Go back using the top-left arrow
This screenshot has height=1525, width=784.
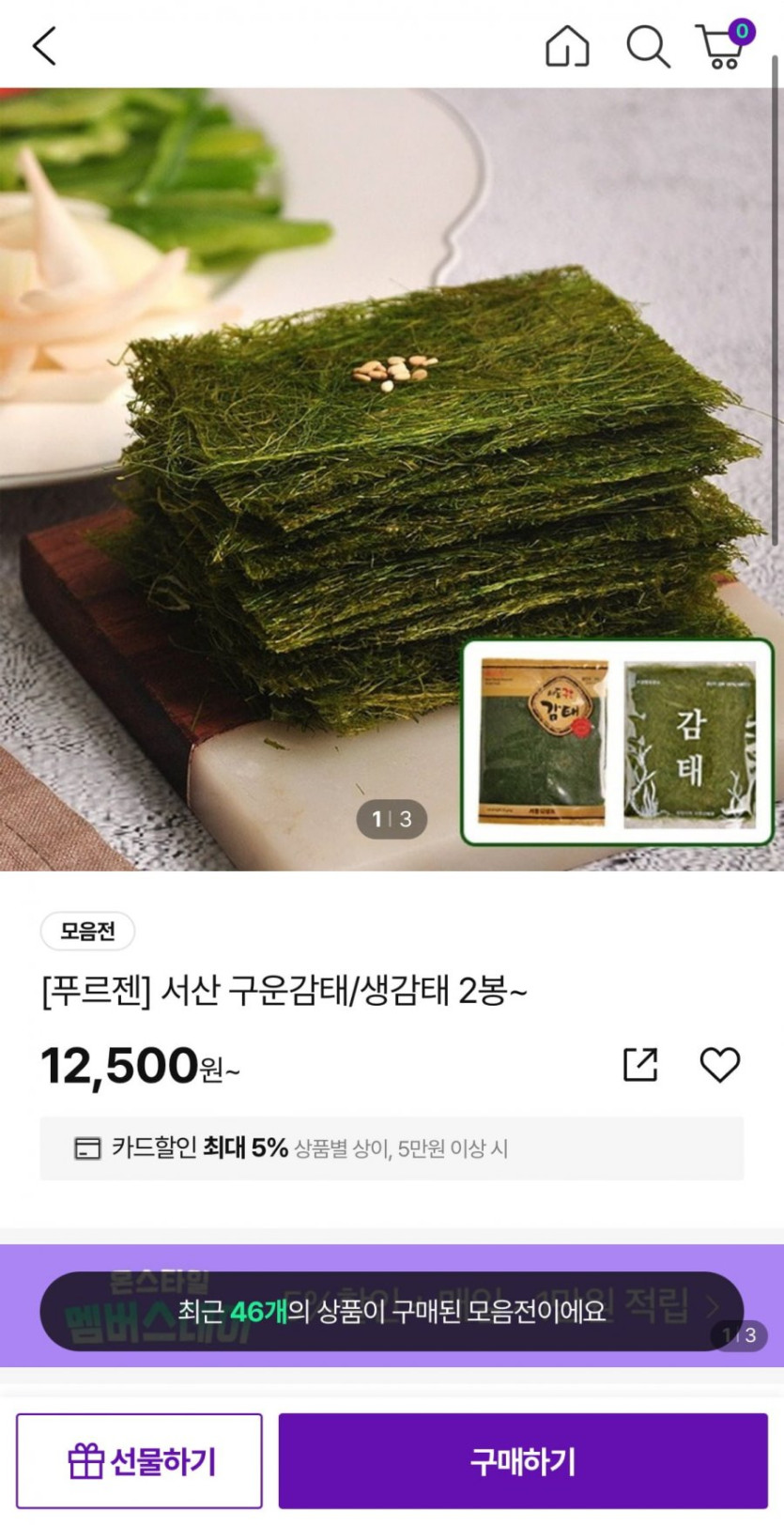coord(44,45)
